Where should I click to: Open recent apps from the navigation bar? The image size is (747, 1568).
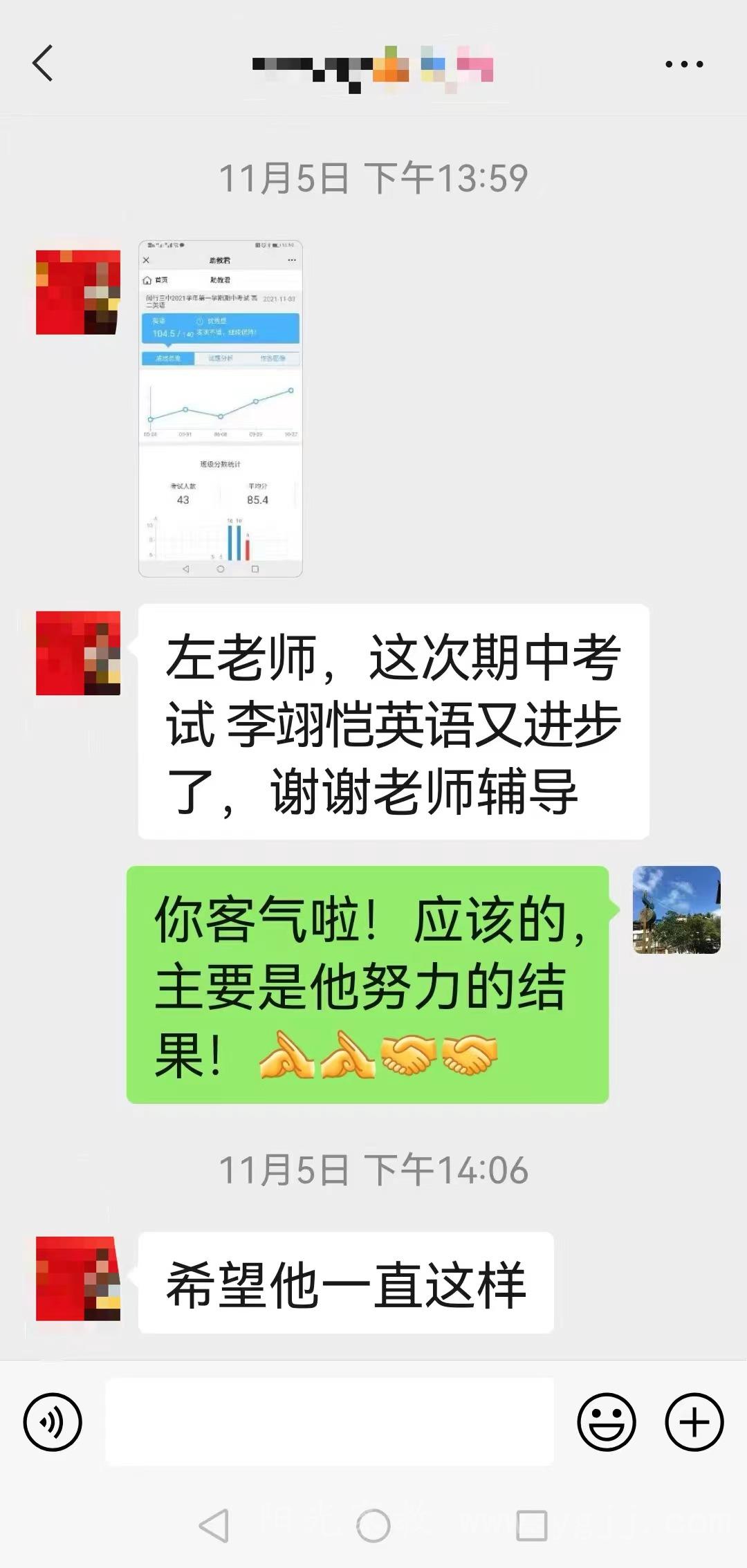[532, 1525]
